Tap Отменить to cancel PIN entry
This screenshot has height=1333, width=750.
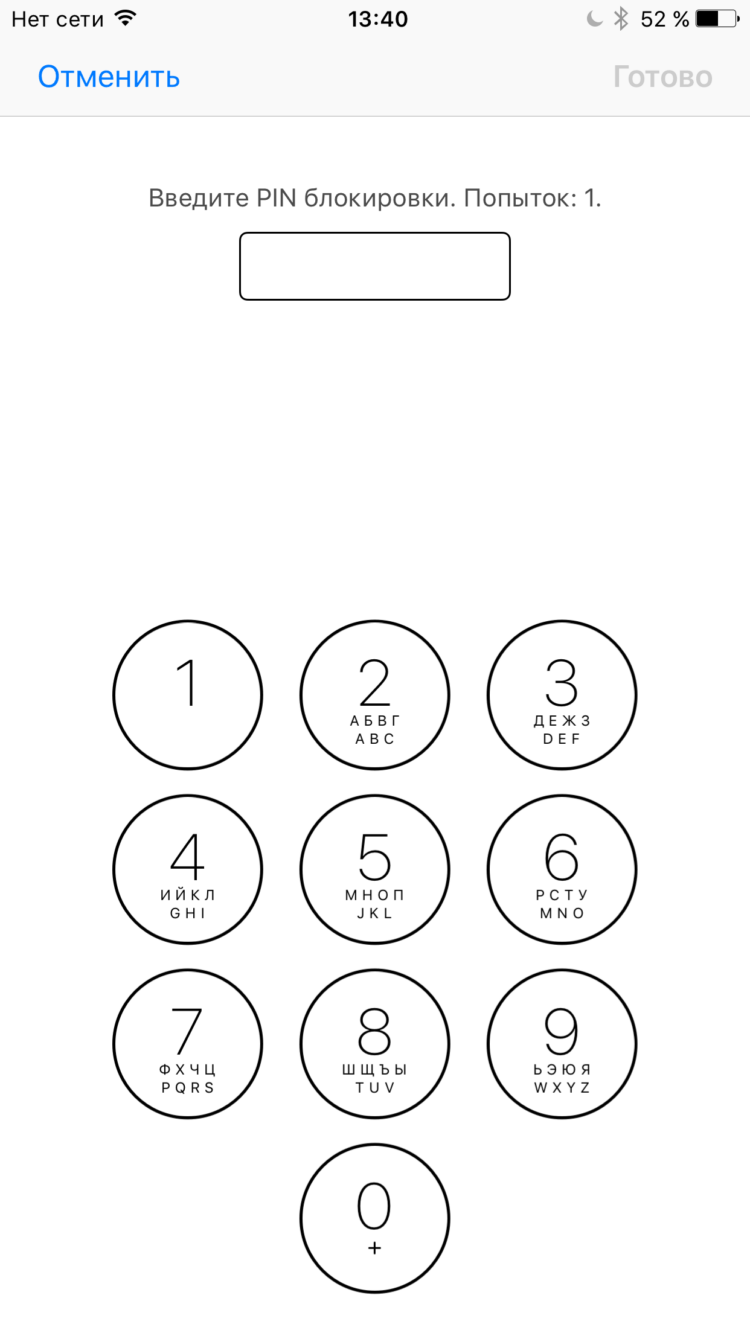109,77
